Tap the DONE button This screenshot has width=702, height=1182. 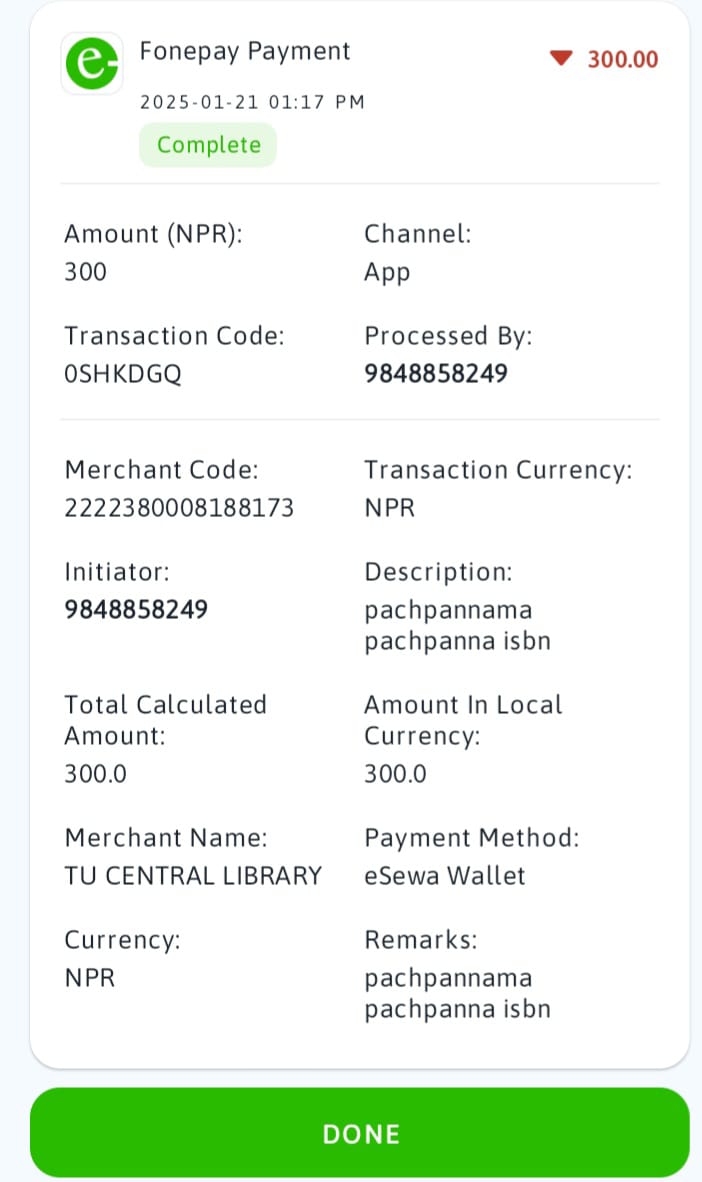[x=360, y=1132]
